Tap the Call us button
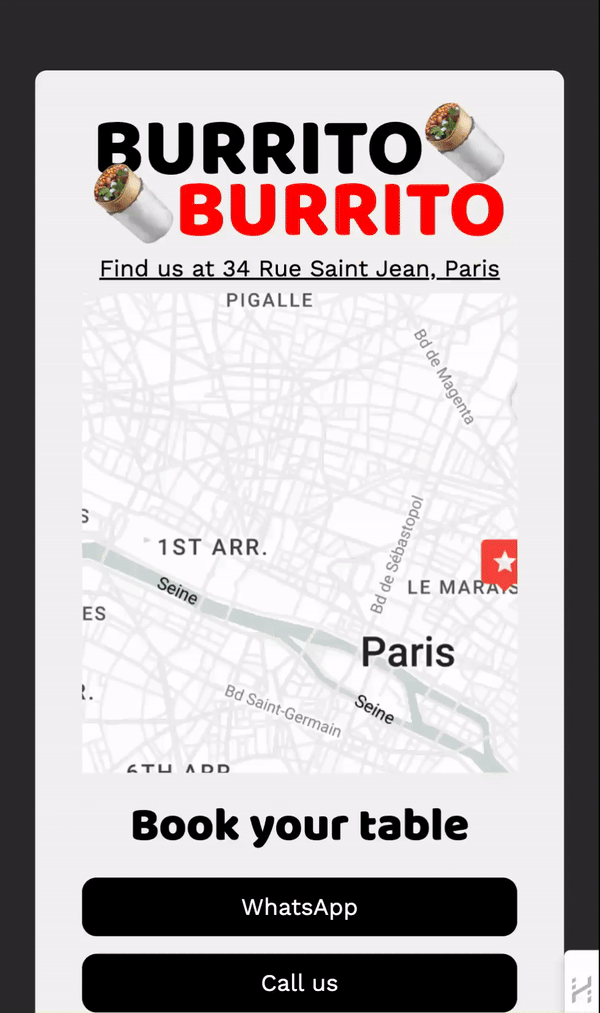 click(299, 982)
